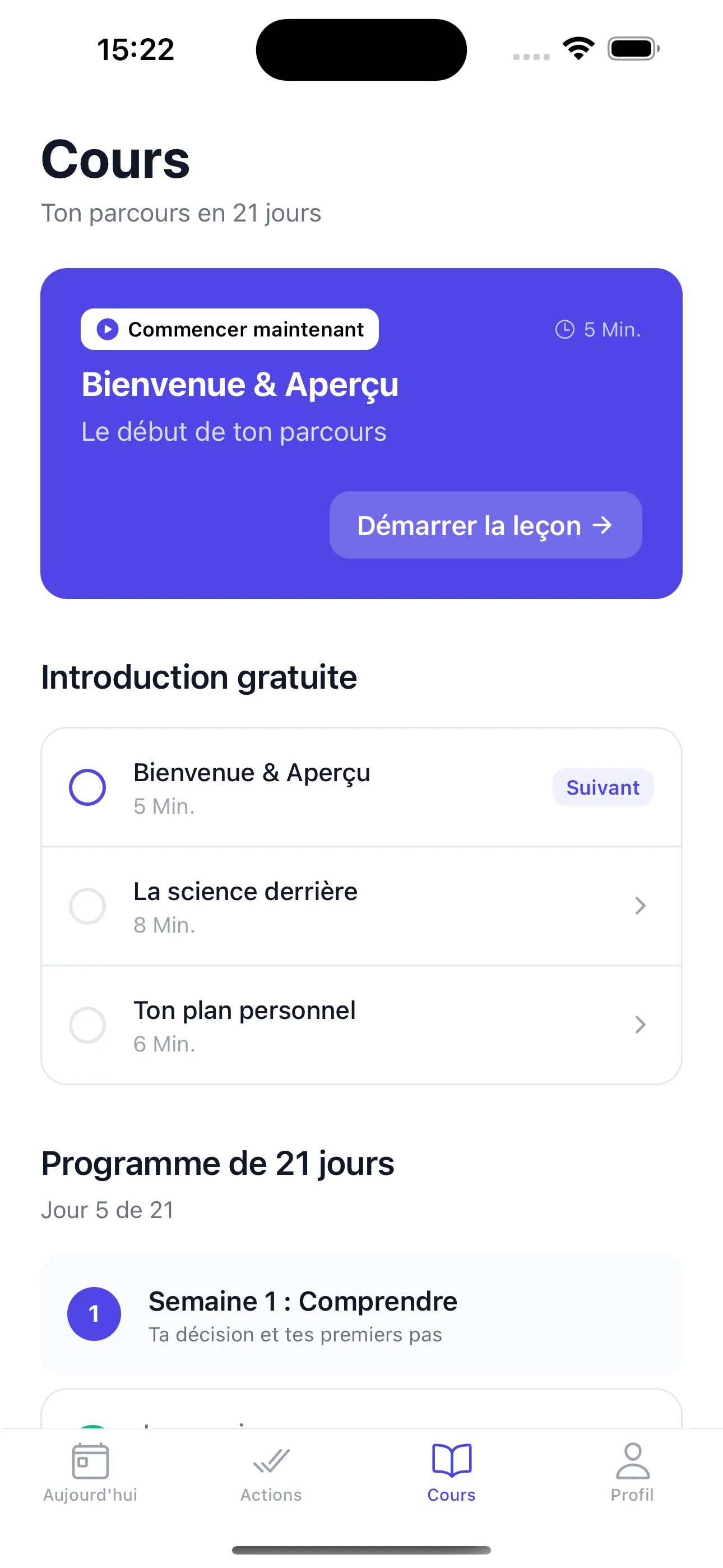
Task: Expand "Ton plan personnel" with the right chevron
Action: point(640,1025)
